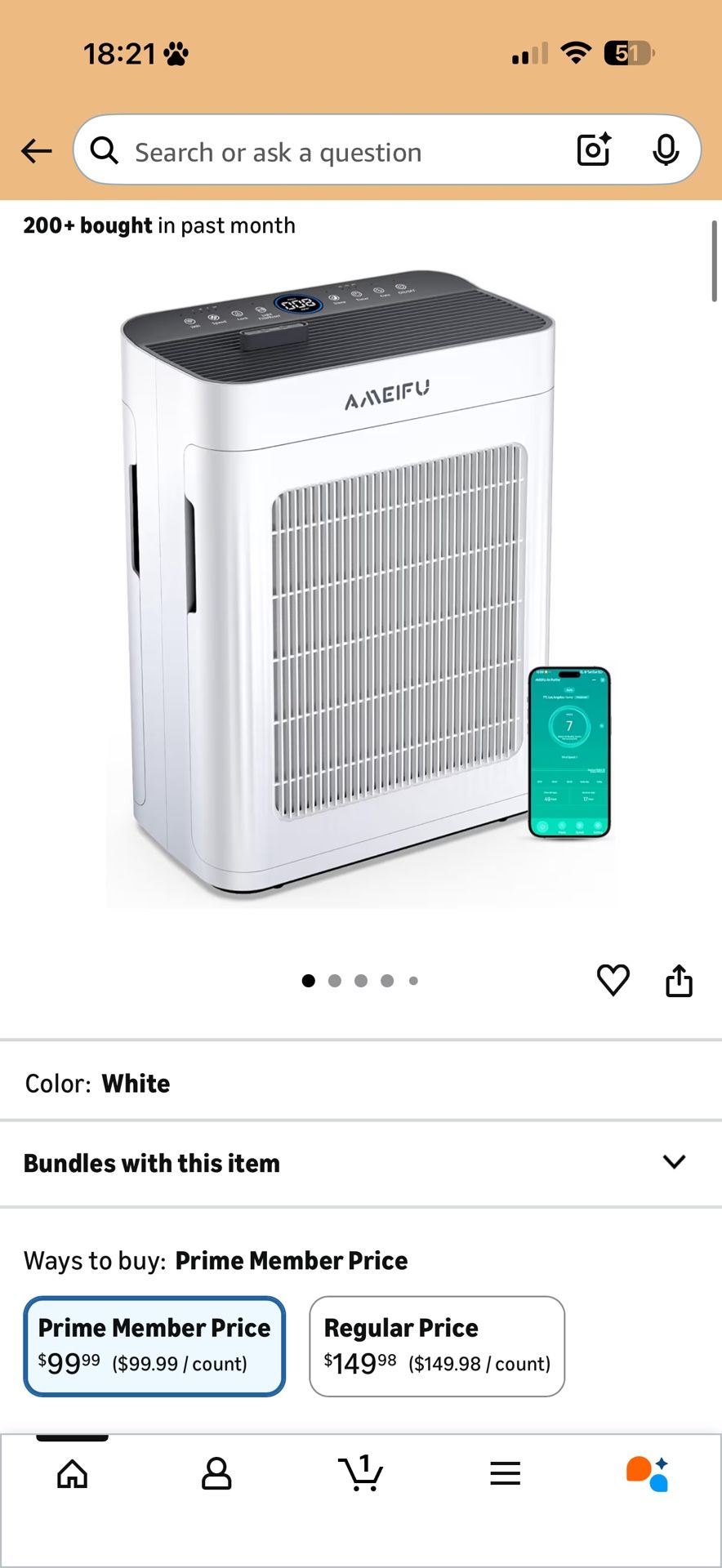
Task: Open the AMEIFU air purifier product image
Action: coord(361,588)
